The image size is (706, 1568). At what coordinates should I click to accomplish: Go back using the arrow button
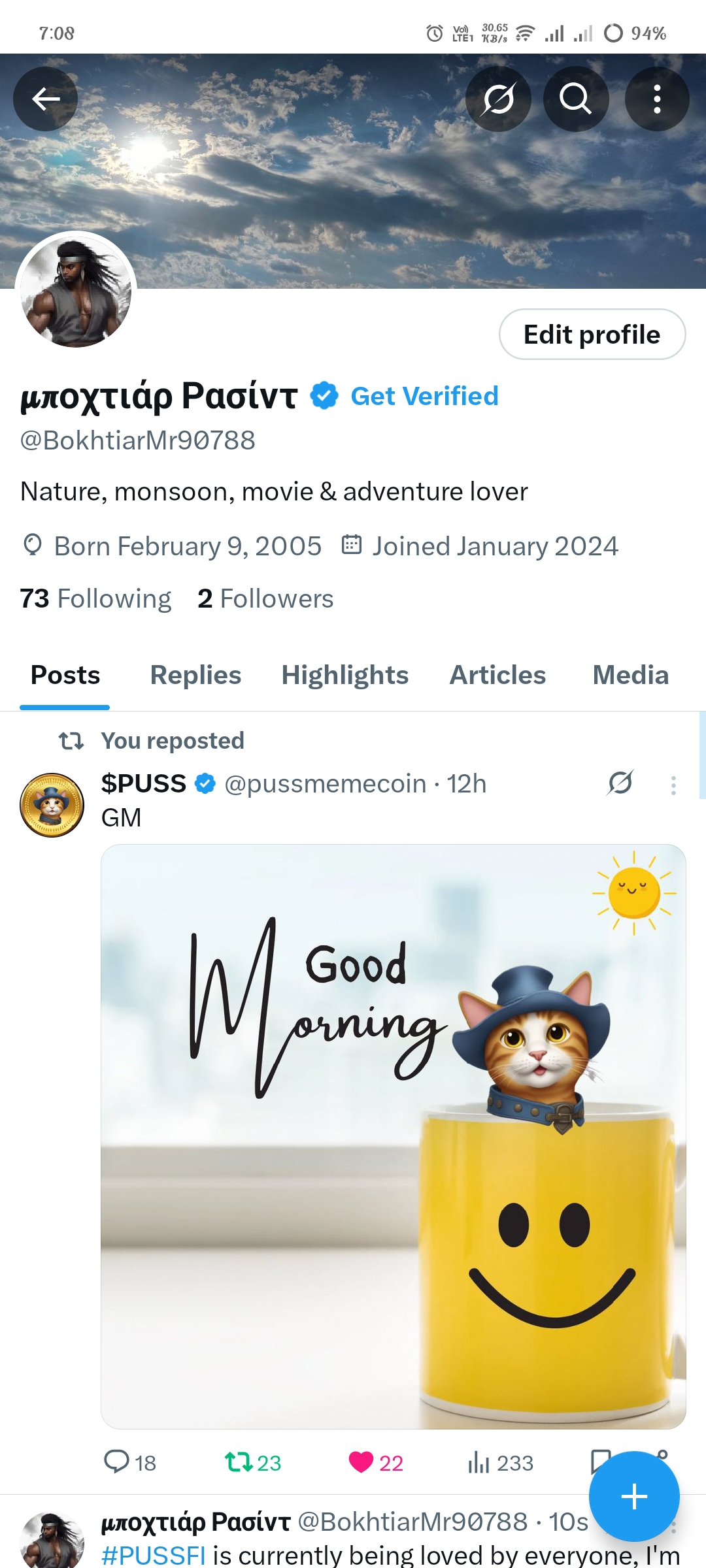click(46, 99)
